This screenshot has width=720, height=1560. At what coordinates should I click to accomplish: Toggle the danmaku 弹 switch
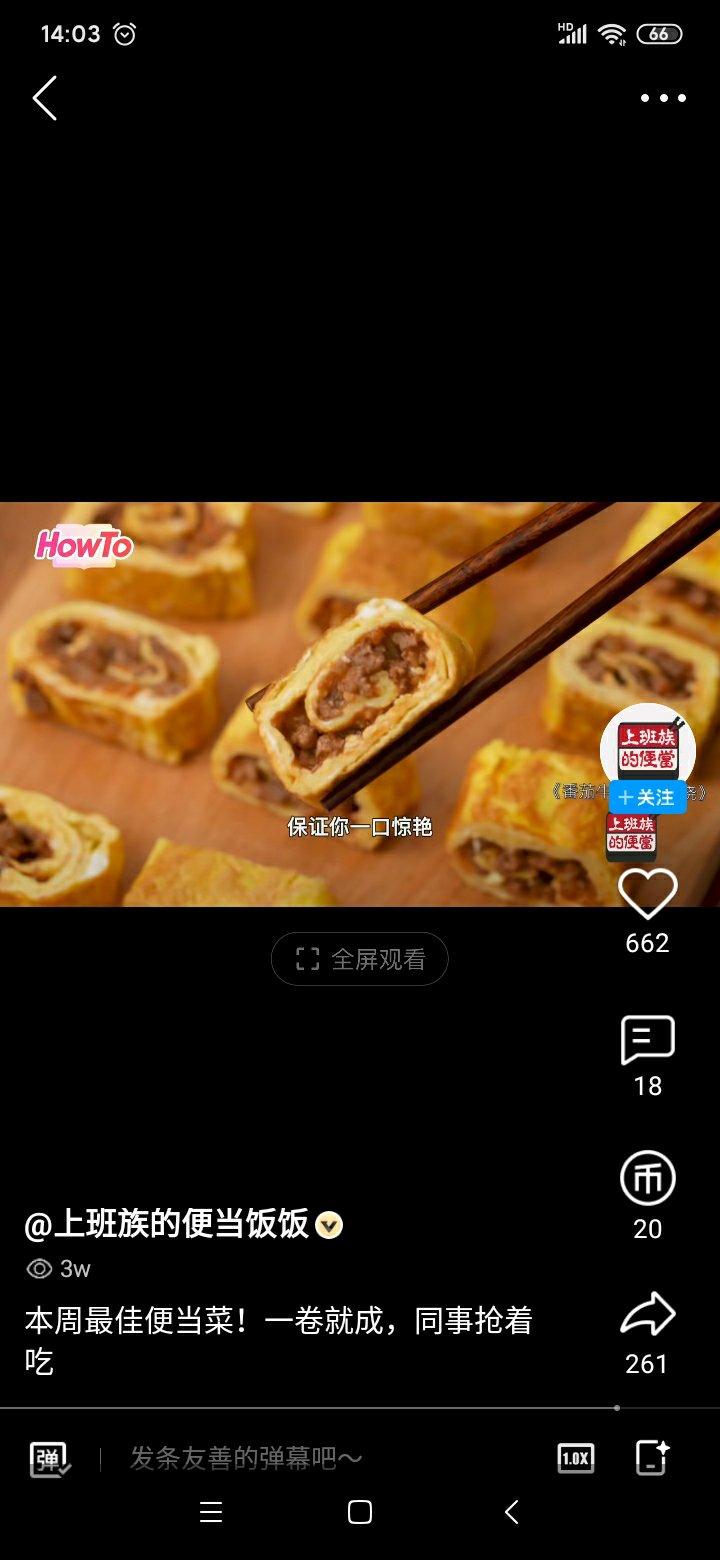point(49,1459)
